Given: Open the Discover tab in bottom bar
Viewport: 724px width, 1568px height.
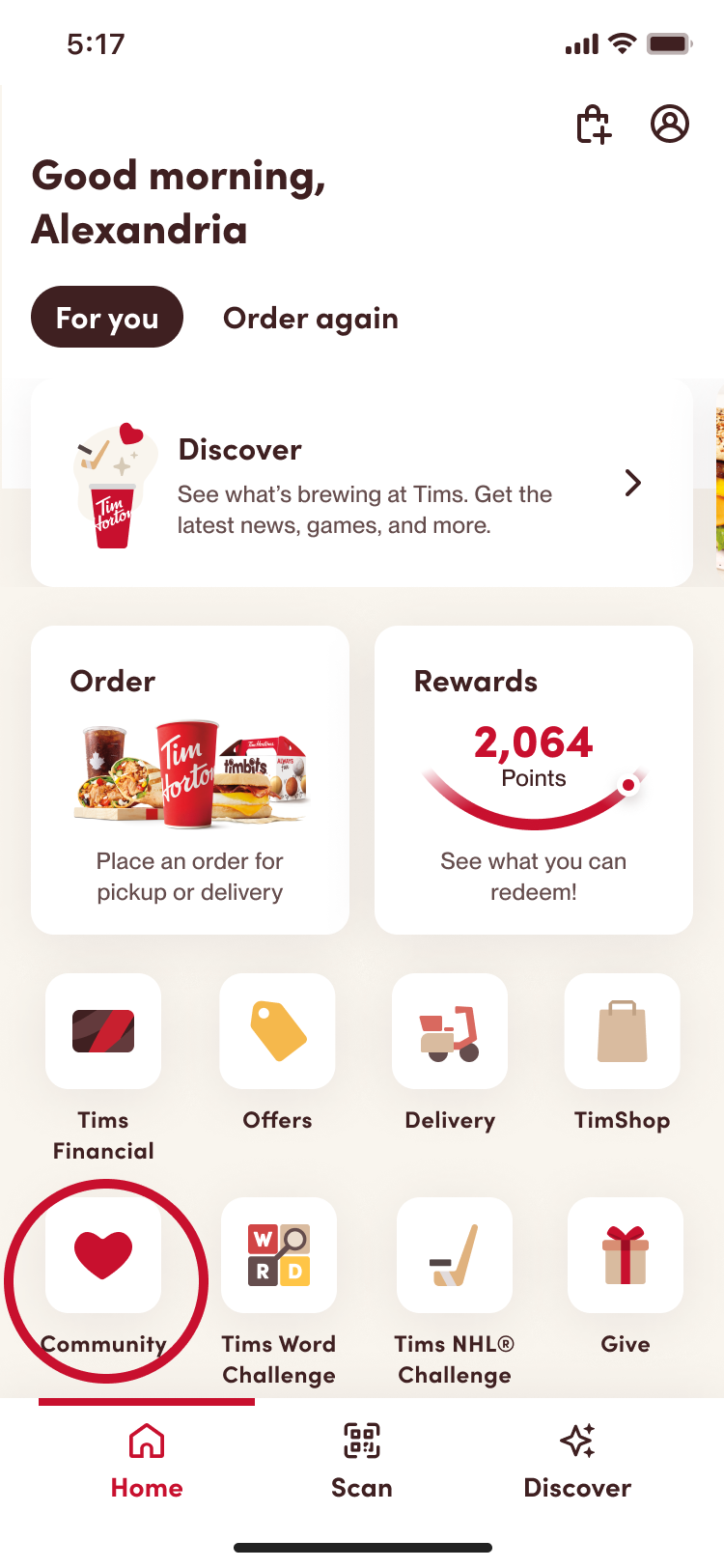Looking at the screenshot, I should point(577,1461).
